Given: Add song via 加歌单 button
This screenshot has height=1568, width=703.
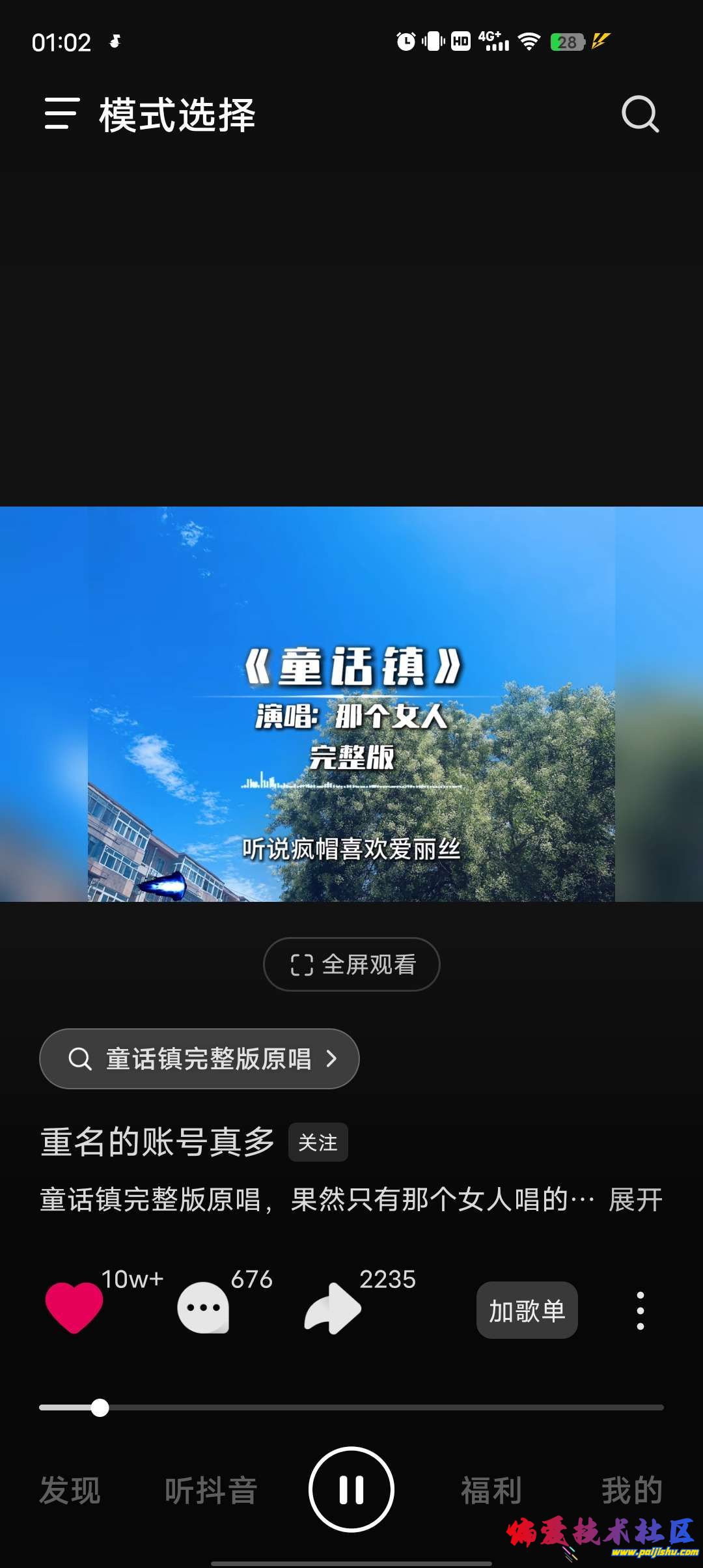Looking at the screenshot, I should pos(527,1310).
